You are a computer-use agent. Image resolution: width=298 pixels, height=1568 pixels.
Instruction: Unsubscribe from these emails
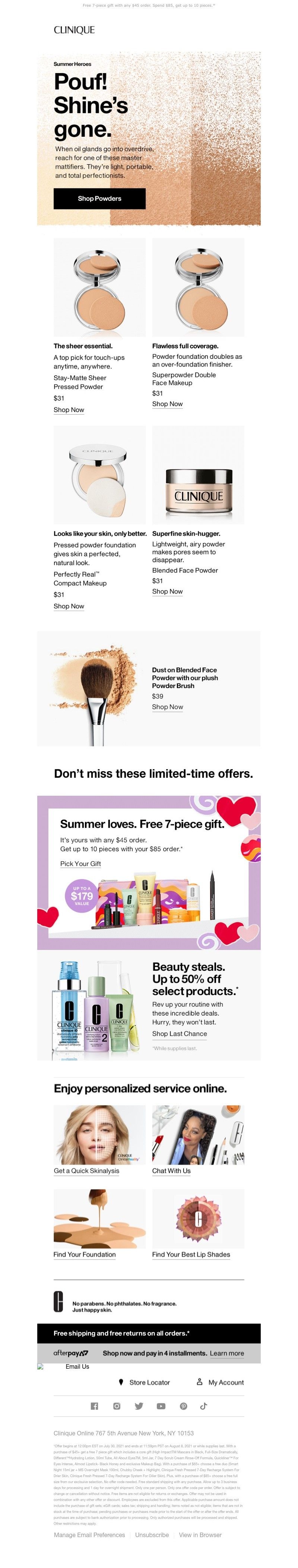tap(152, 1534)
